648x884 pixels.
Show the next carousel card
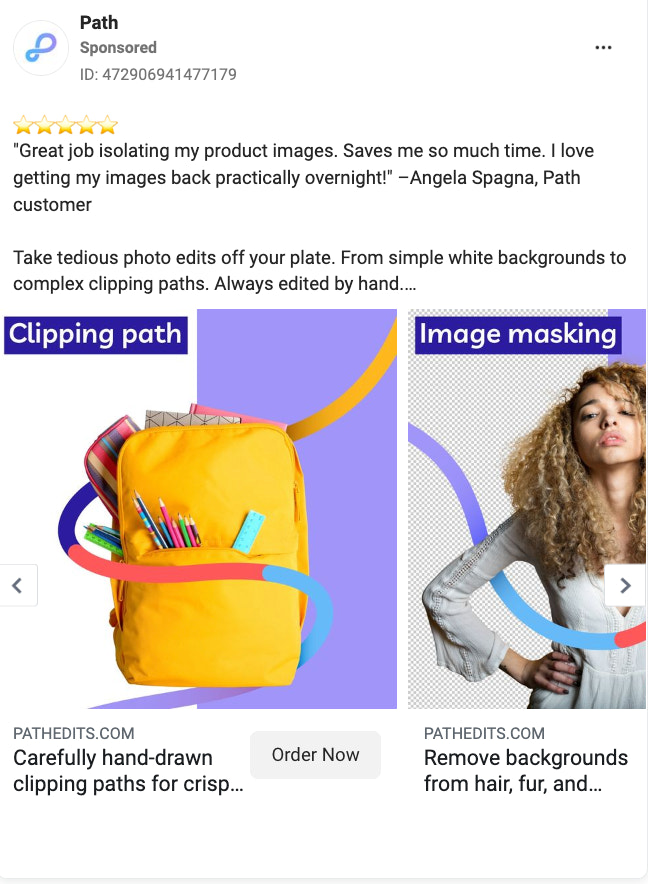point(625,586)
